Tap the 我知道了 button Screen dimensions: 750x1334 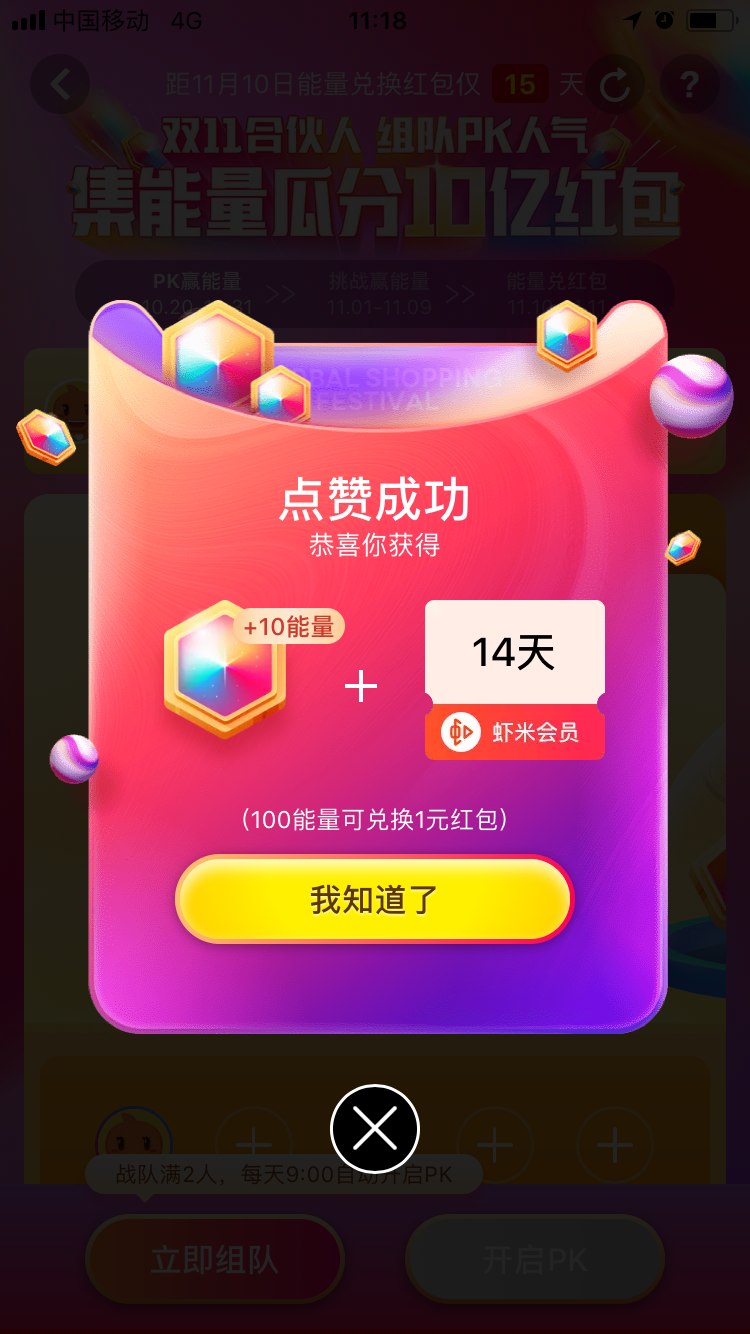[374, 899]
